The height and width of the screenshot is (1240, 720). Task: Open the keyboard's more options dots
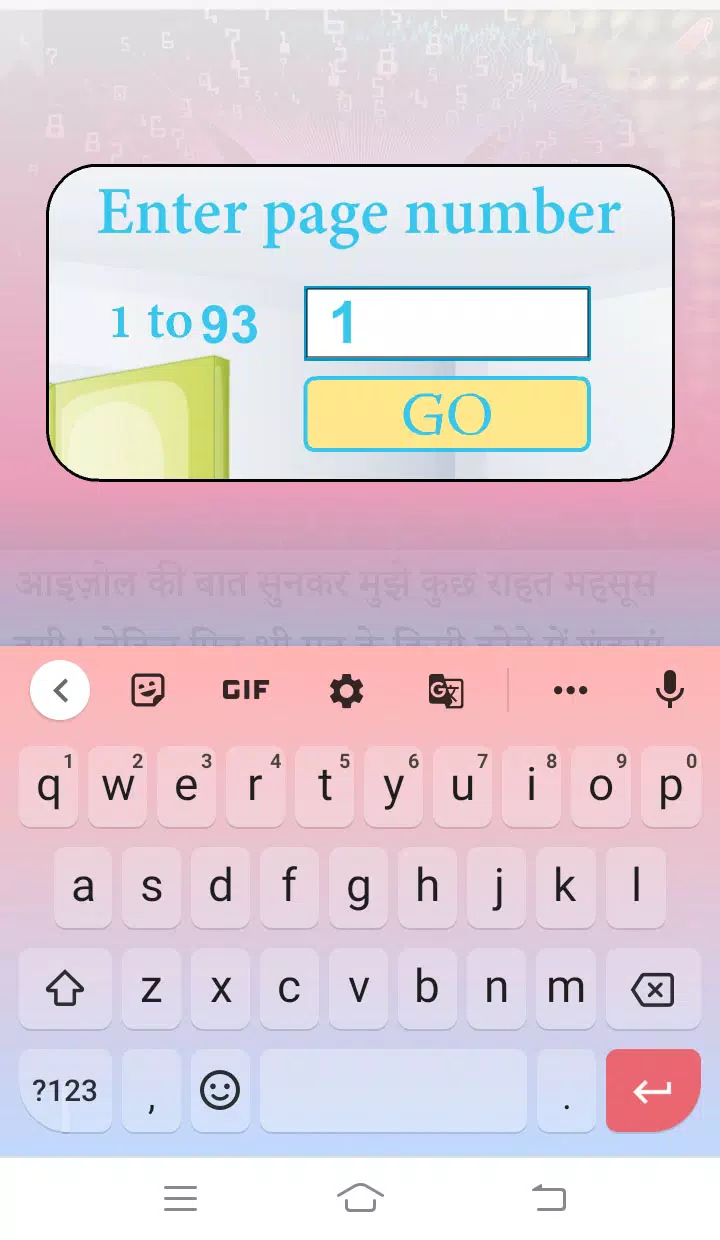(x=570, y=690)
